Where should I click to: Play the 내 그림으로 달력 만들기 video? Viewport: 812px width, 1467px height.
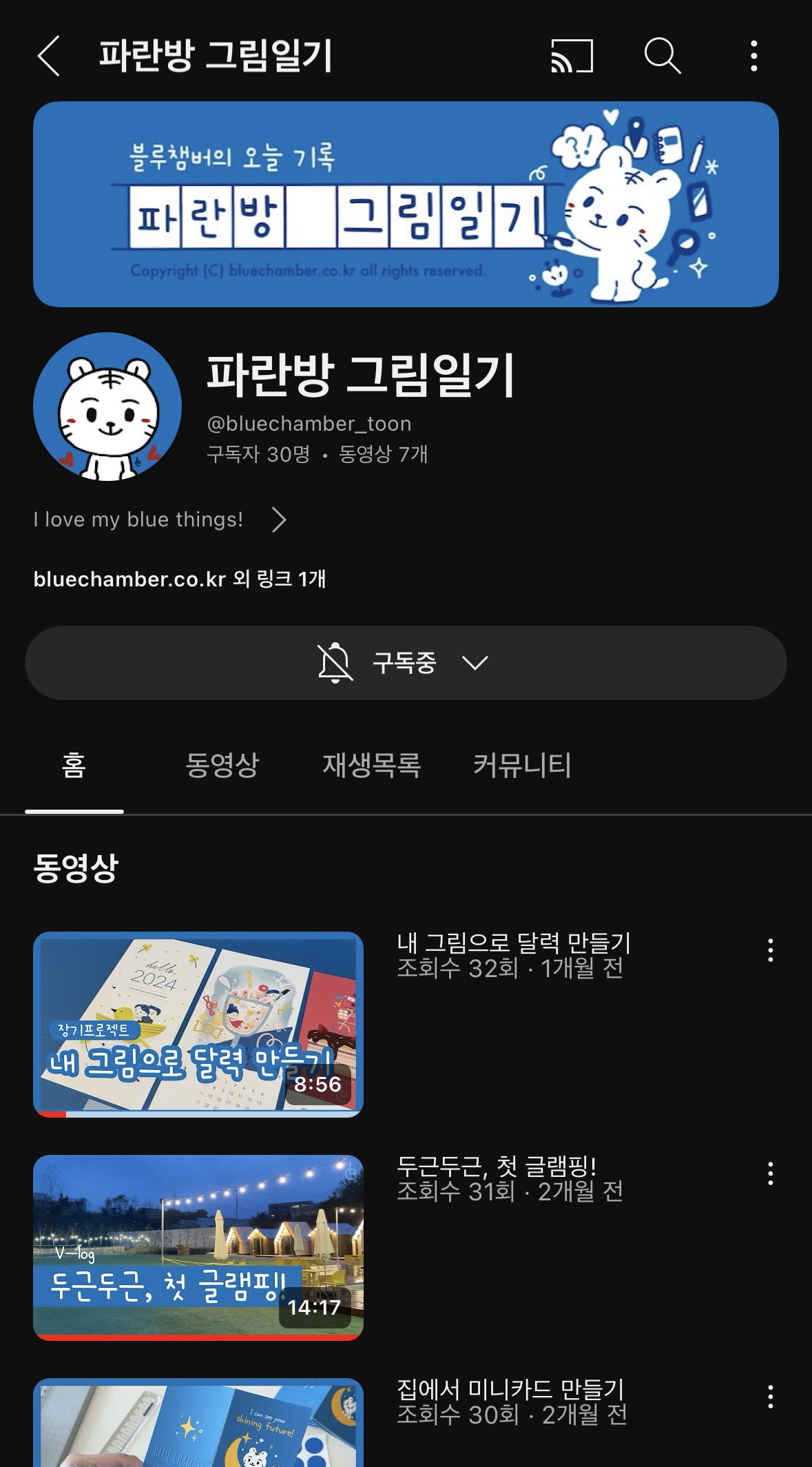pyautogui.click(x=198, y=1024)
